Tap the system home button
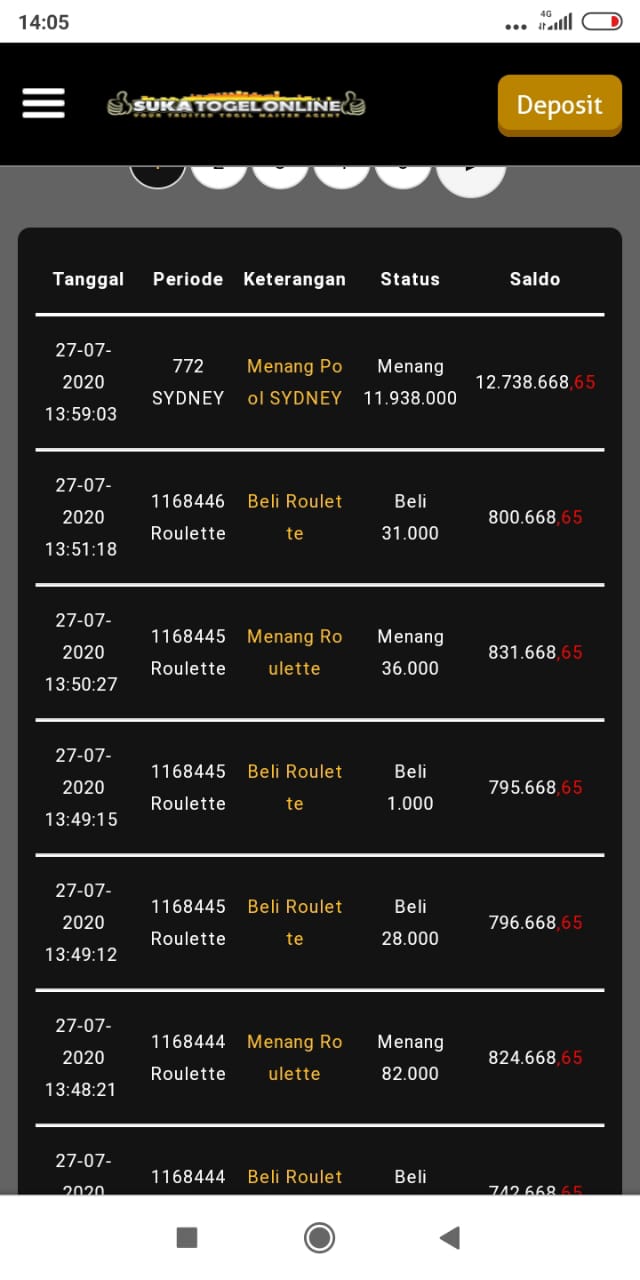The width and height of the screenshot is (640, 1280). click(319, 1238)
